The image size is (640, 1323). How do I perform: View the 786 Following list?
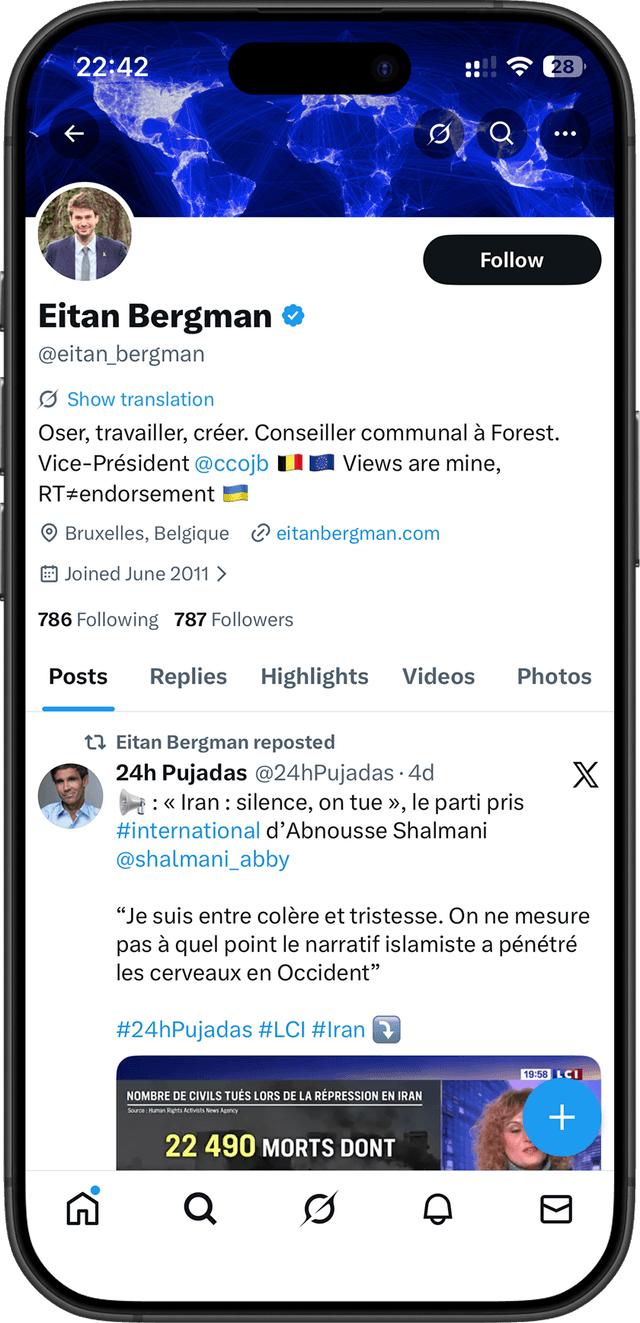click(98, 620)
